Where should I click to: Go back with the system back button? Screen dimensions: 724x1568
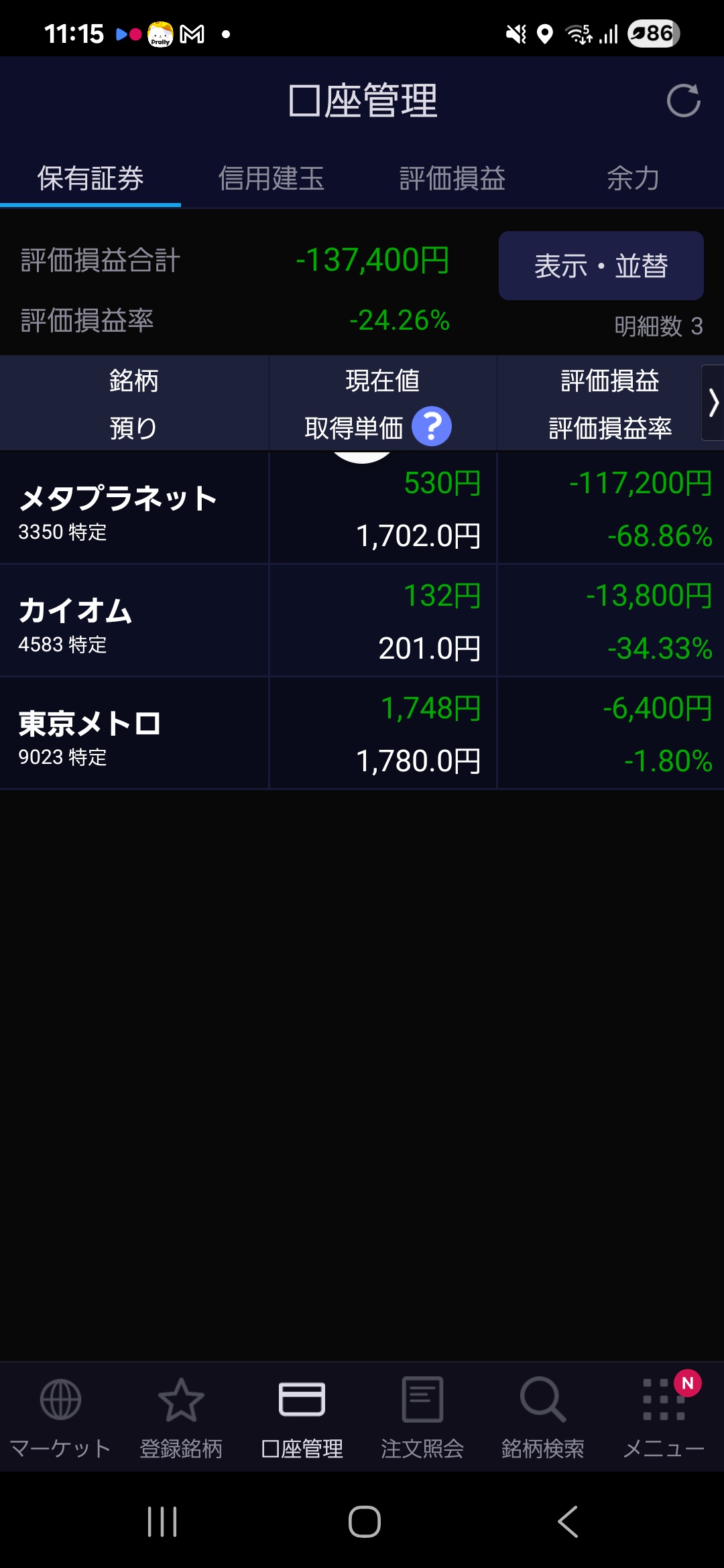[568, 1521]
